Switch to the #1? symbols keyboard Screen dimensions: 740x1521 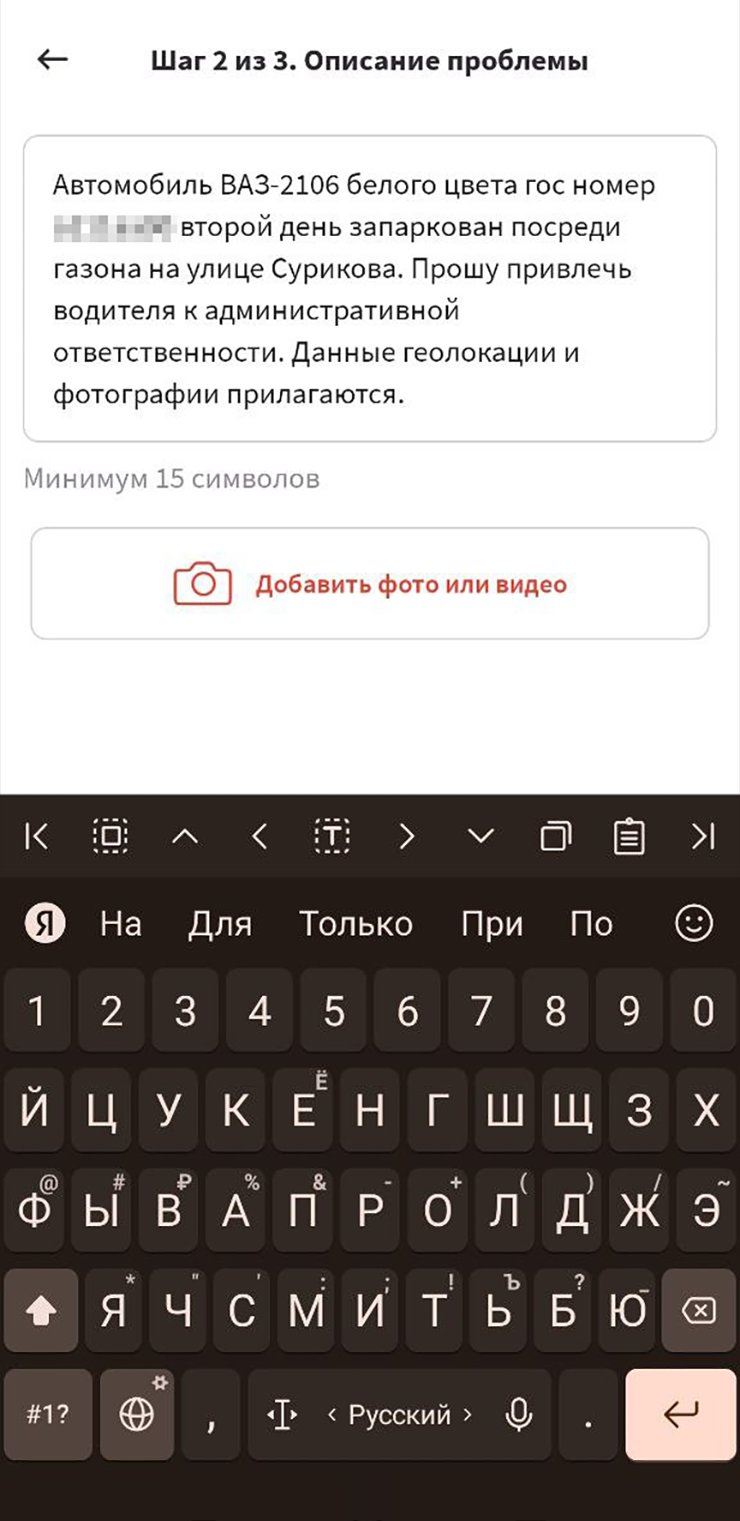(48, 1414)
